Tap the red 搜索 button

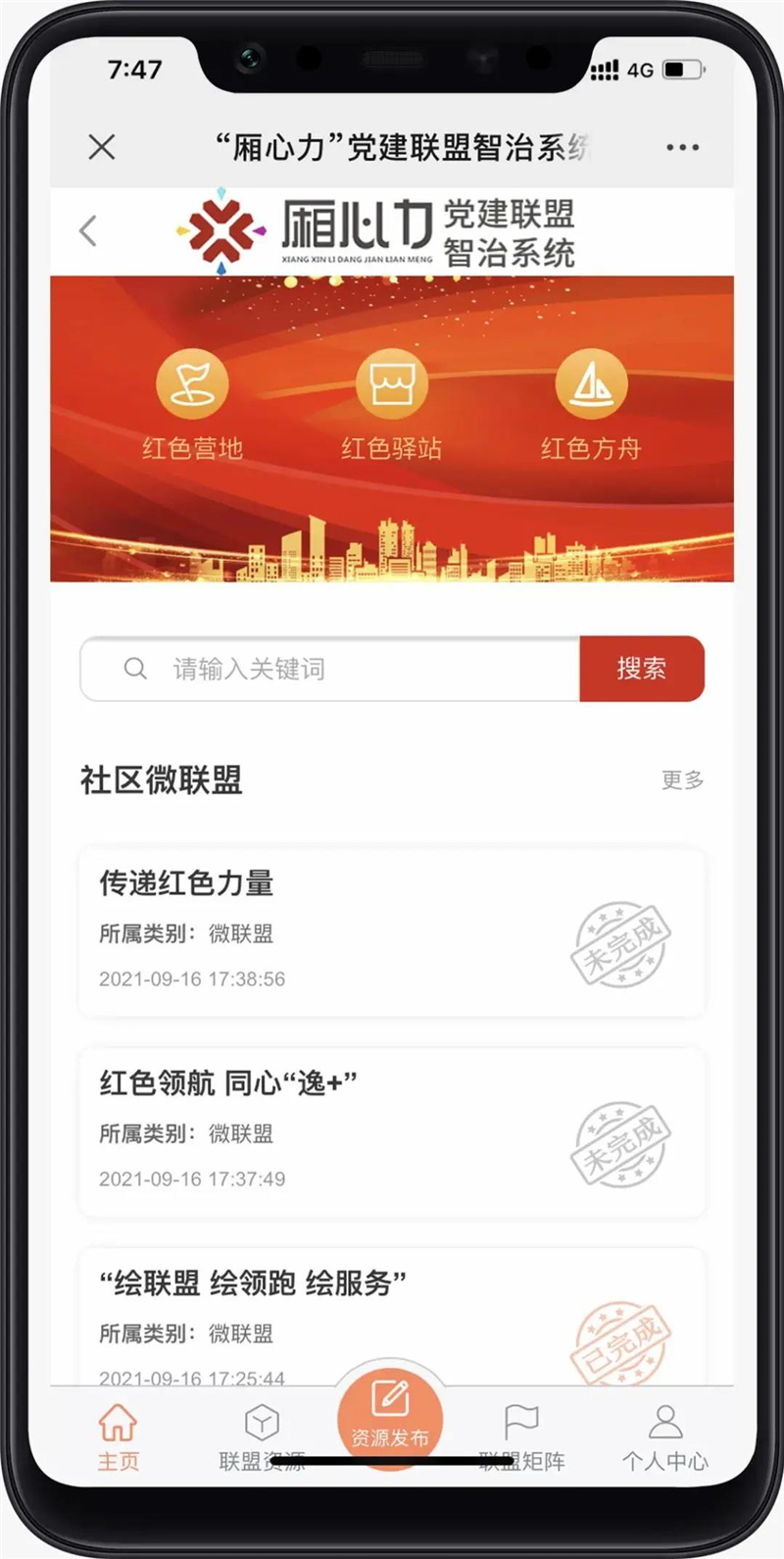pos(642,669)
